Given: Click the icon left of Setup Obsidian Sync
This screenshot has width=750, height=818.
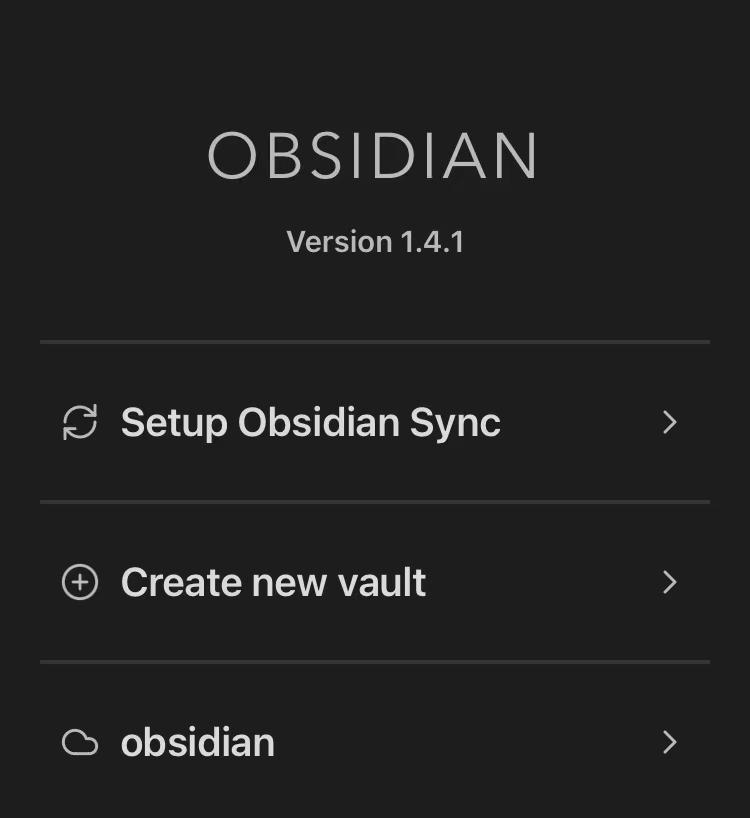Looking at the screenshot, I should [80, 422].
